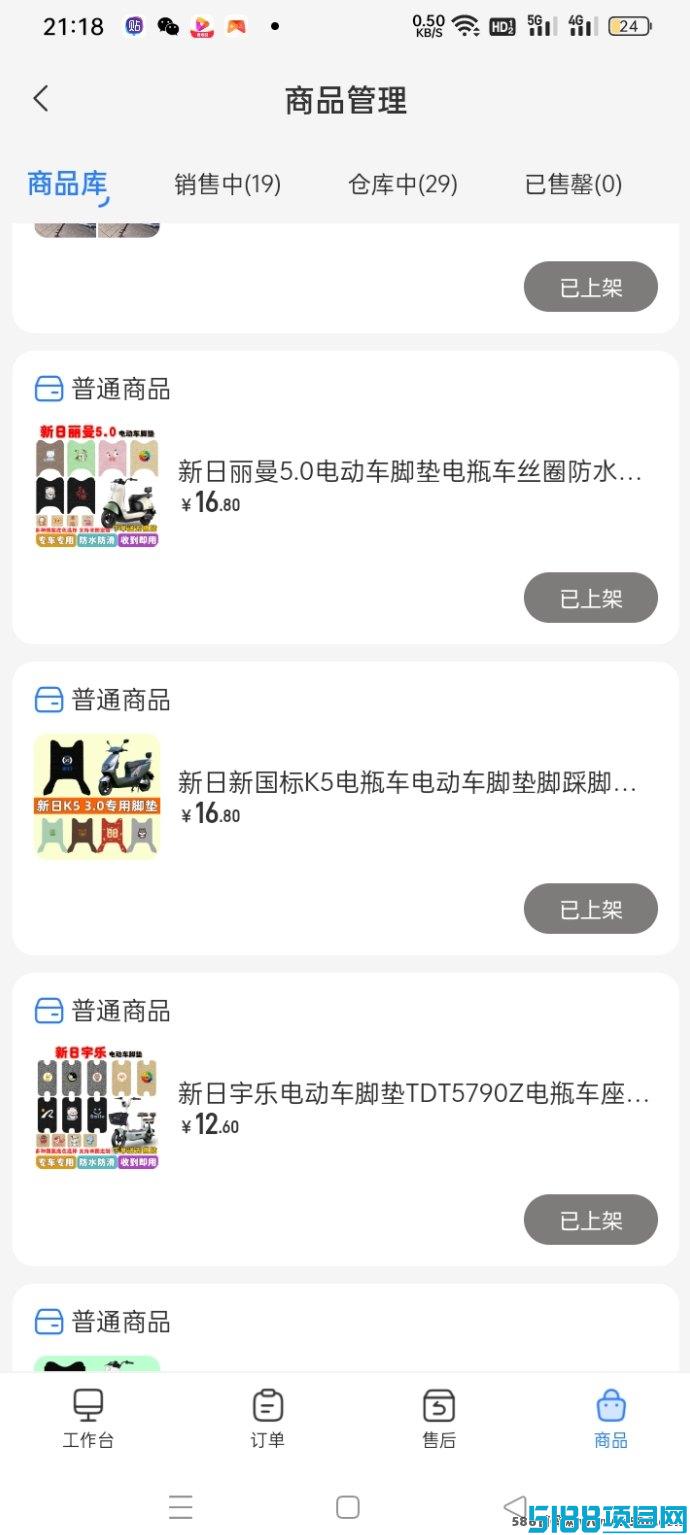Open the 新日丽曼5.0电动车脚垫 product card

coord(409,472)
